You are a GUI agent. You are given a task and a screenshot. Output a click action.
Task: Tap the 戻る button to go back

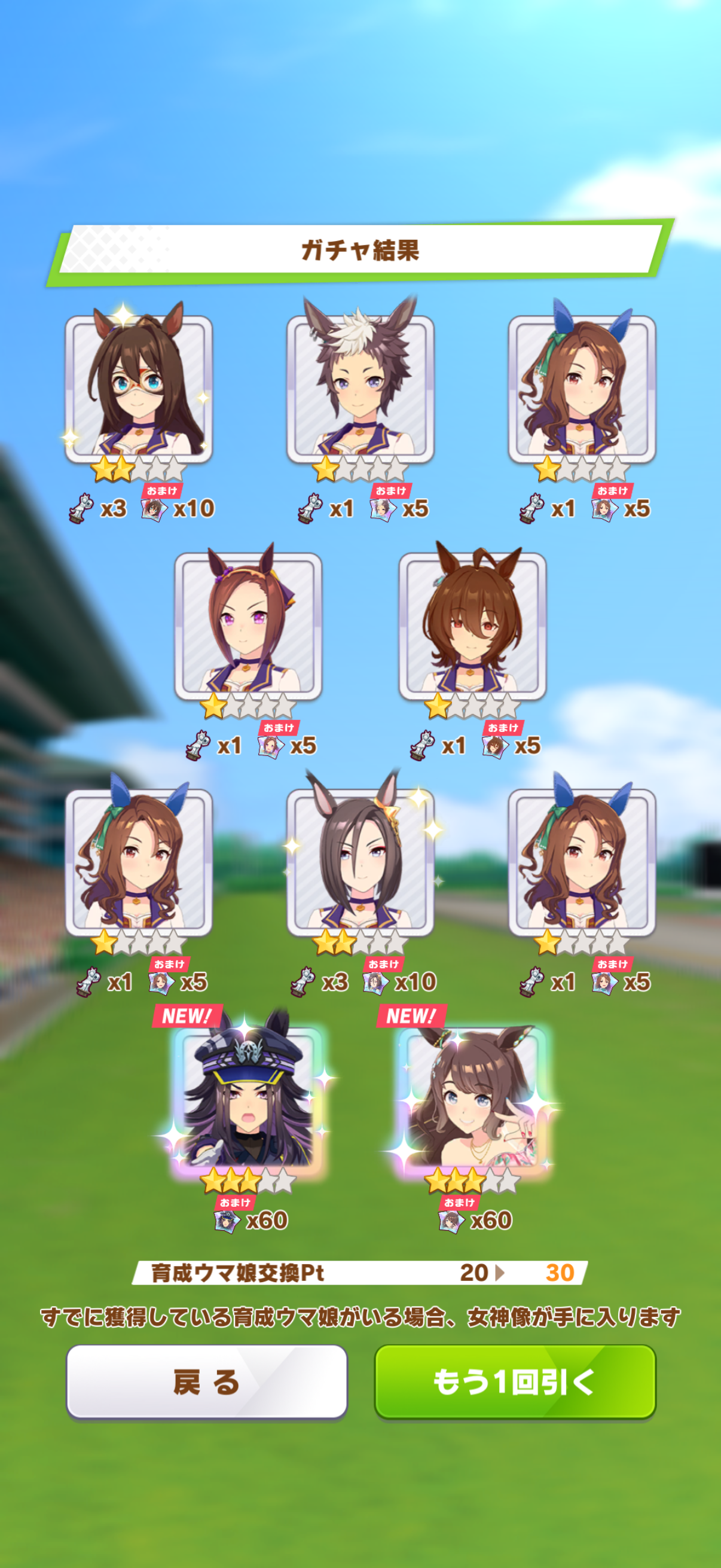206,1382
